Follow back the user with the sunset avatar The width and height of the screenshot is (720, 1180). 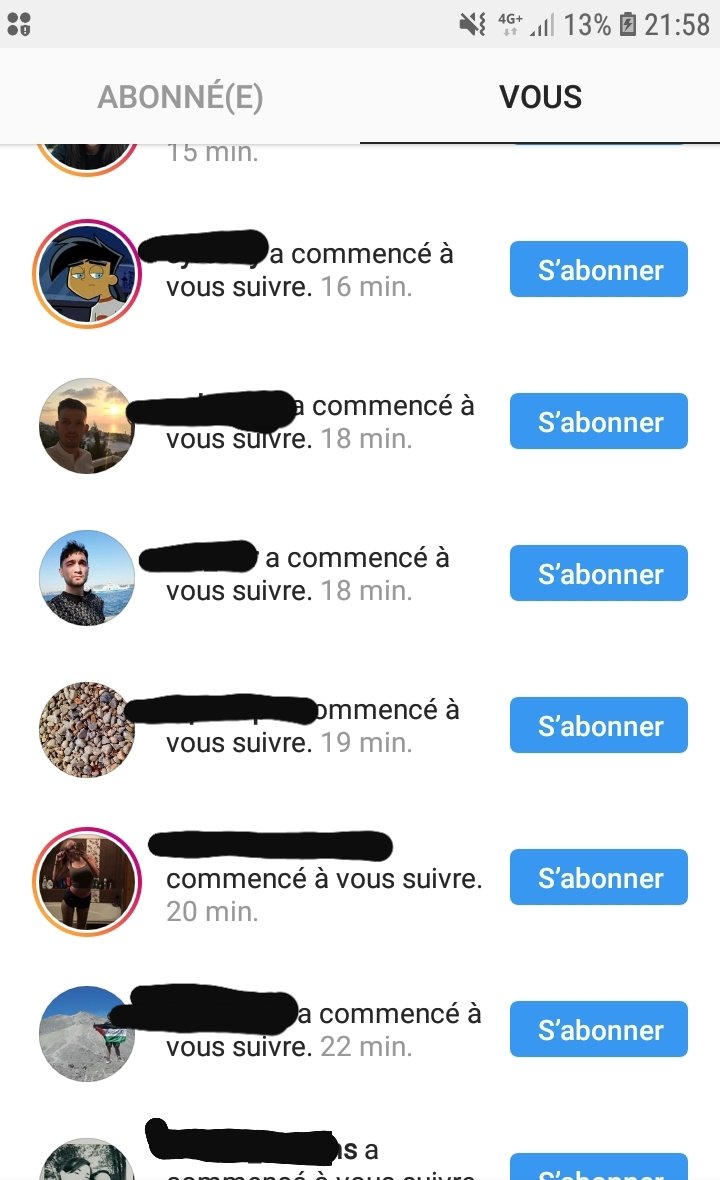pyautogui.click(x=598, y=422)
